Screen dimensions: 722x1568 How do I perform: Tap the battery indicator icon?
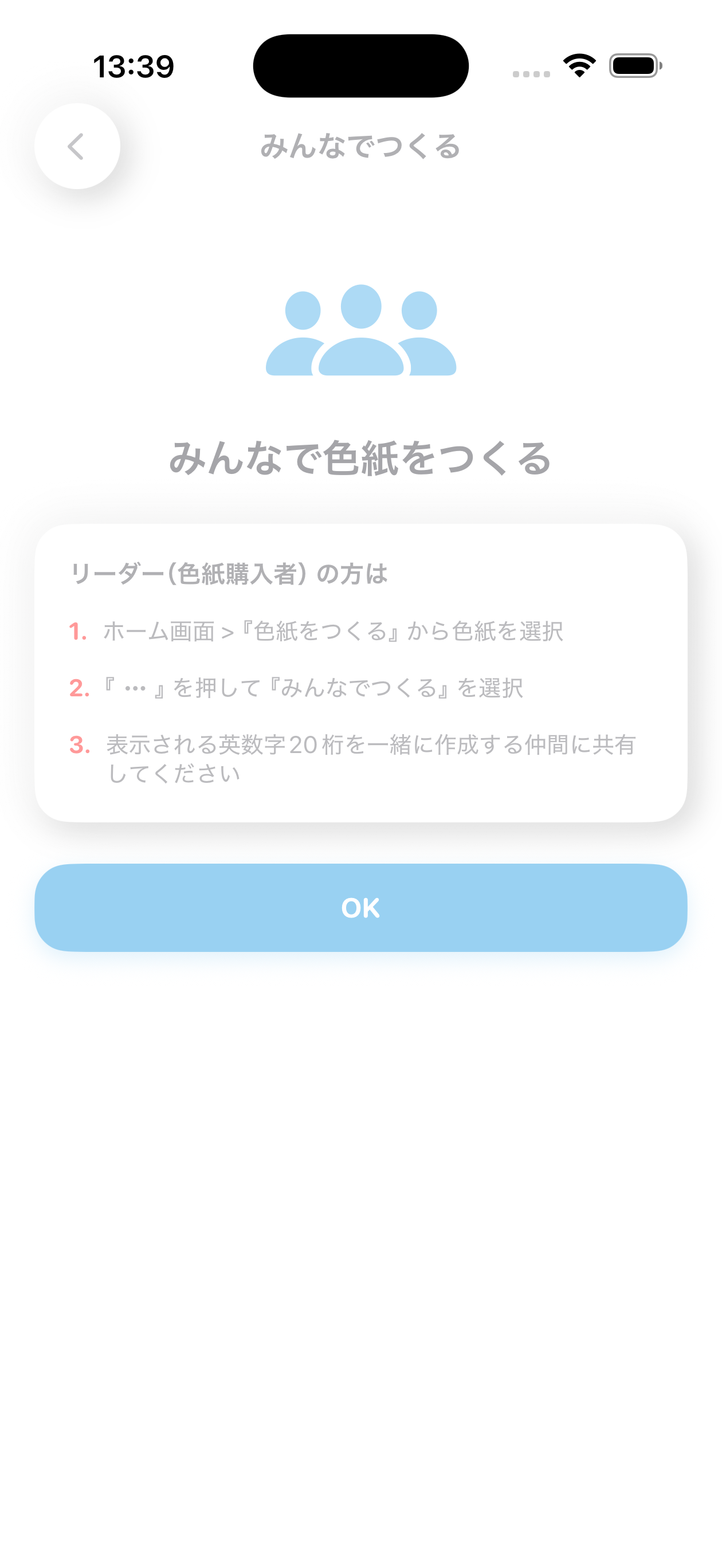633,67
